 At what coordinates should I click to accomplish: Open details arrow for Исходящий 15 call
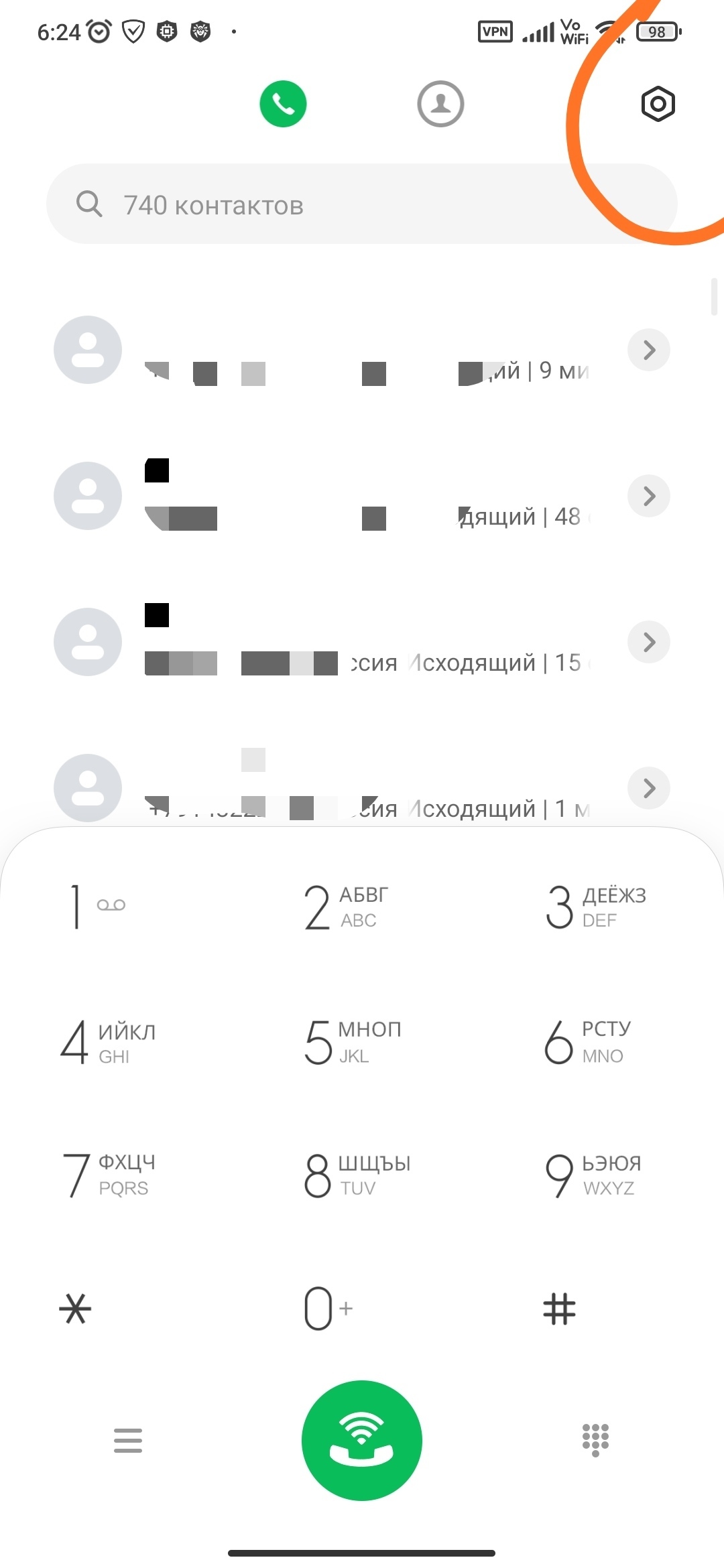[648, 642]
